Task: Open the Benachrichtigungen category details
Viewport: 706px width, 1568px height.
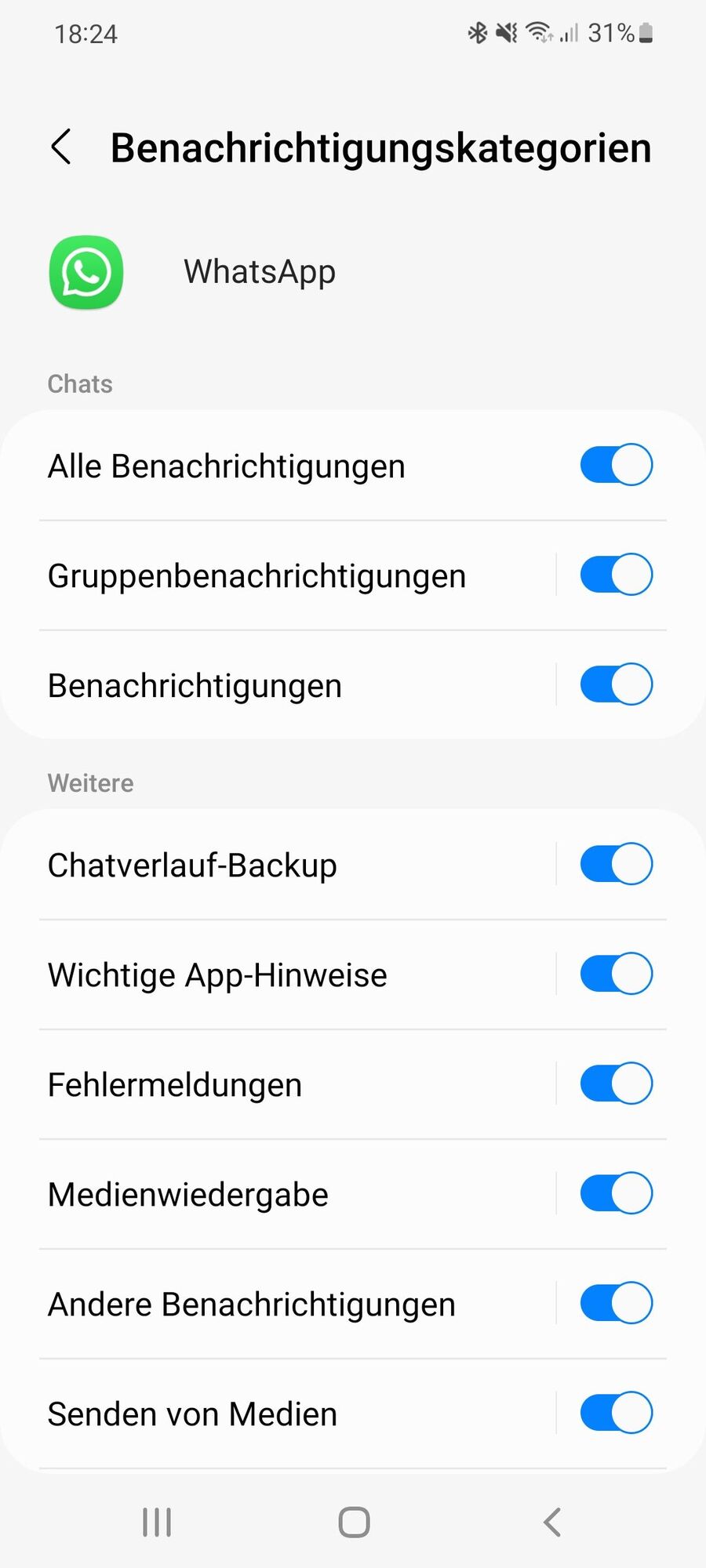Action: pyautogui.click(x=196, y=686)
